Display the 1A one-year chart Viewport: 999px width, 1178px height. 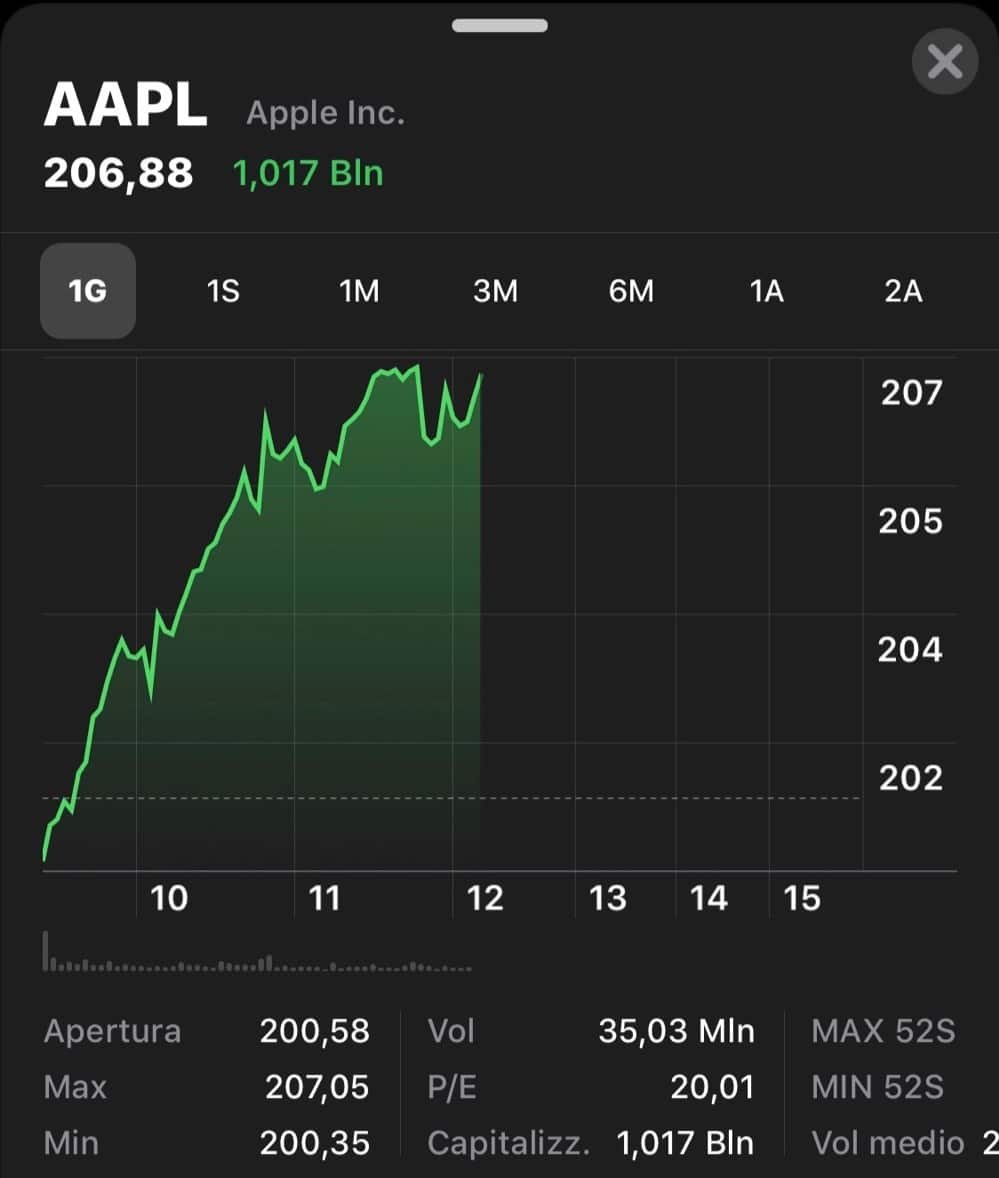pyautogui.click(x=766, y=291)
